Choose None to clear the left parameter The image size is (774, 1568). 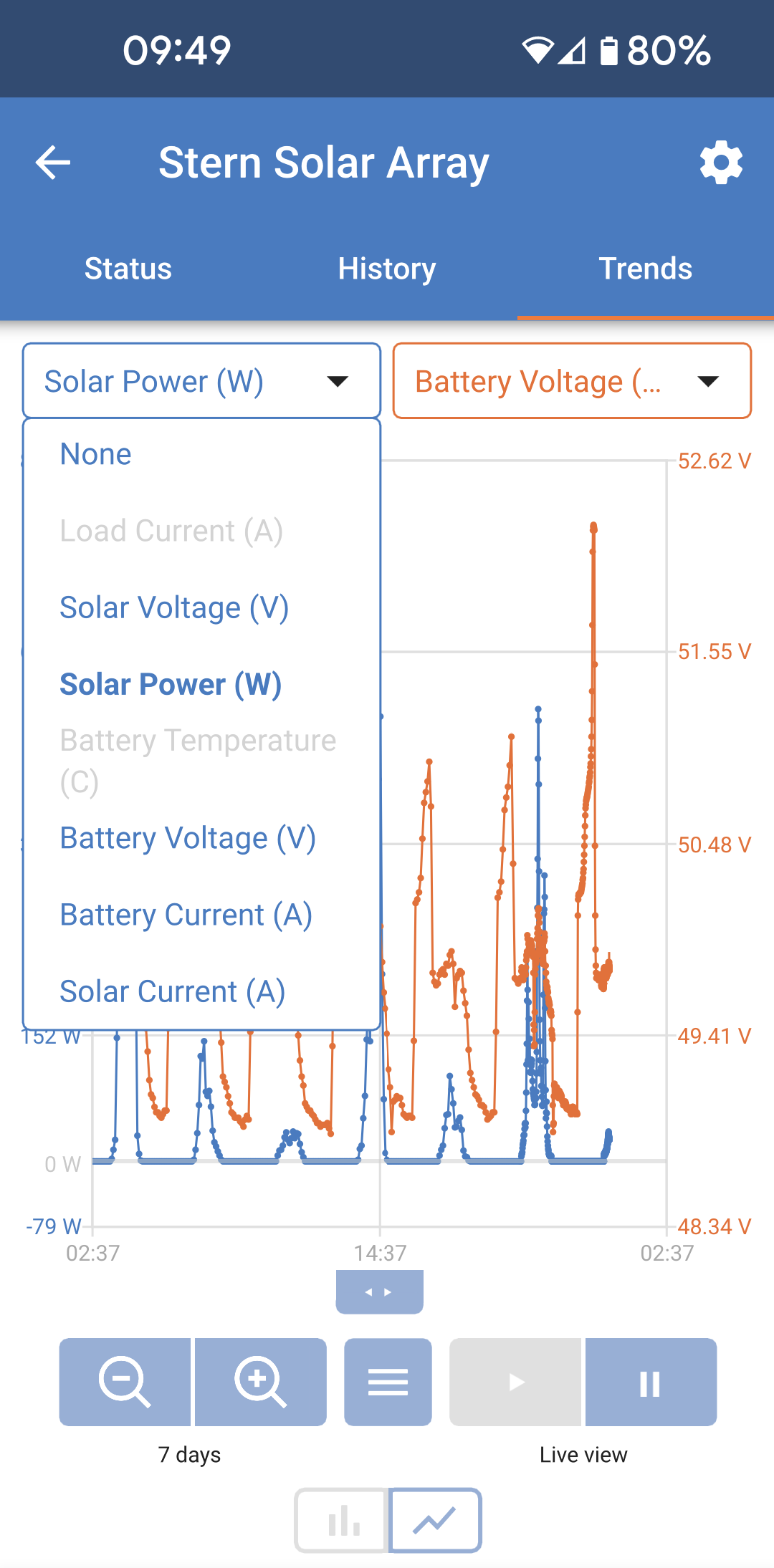pos(95,453)
